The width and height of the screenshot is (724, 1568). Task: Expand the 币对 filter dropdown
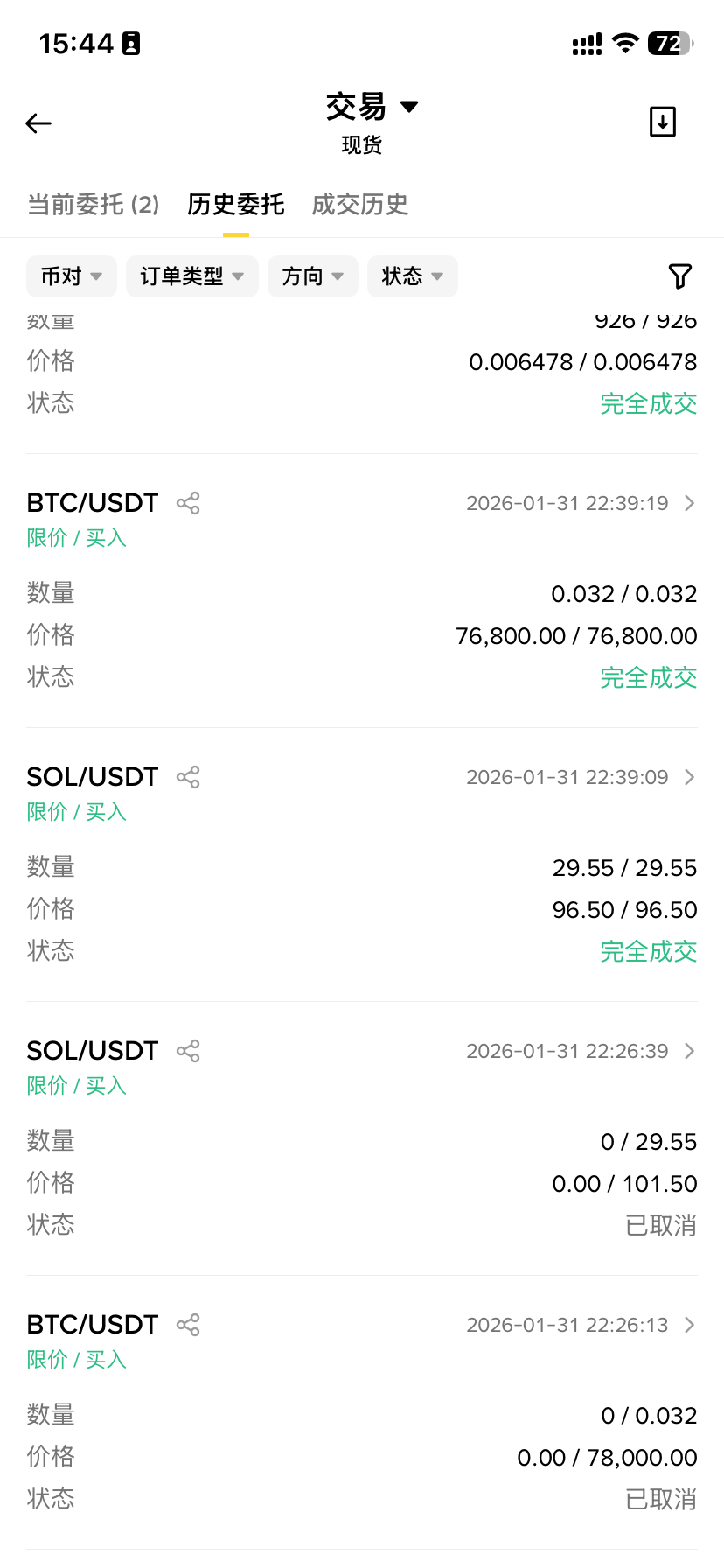coord(72,276)
